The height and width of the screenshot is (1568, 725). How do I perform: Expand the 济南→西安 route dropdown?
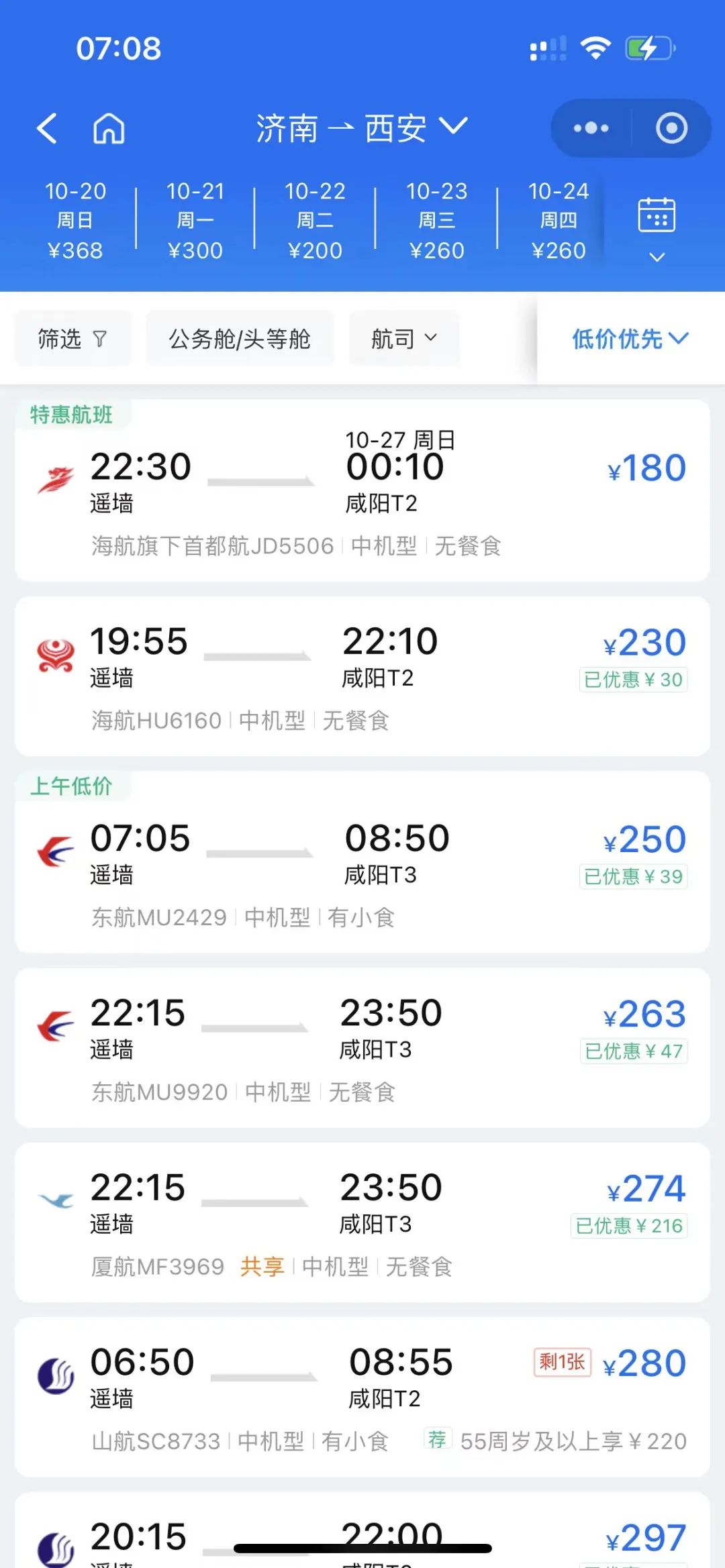[x=361, y=128]
